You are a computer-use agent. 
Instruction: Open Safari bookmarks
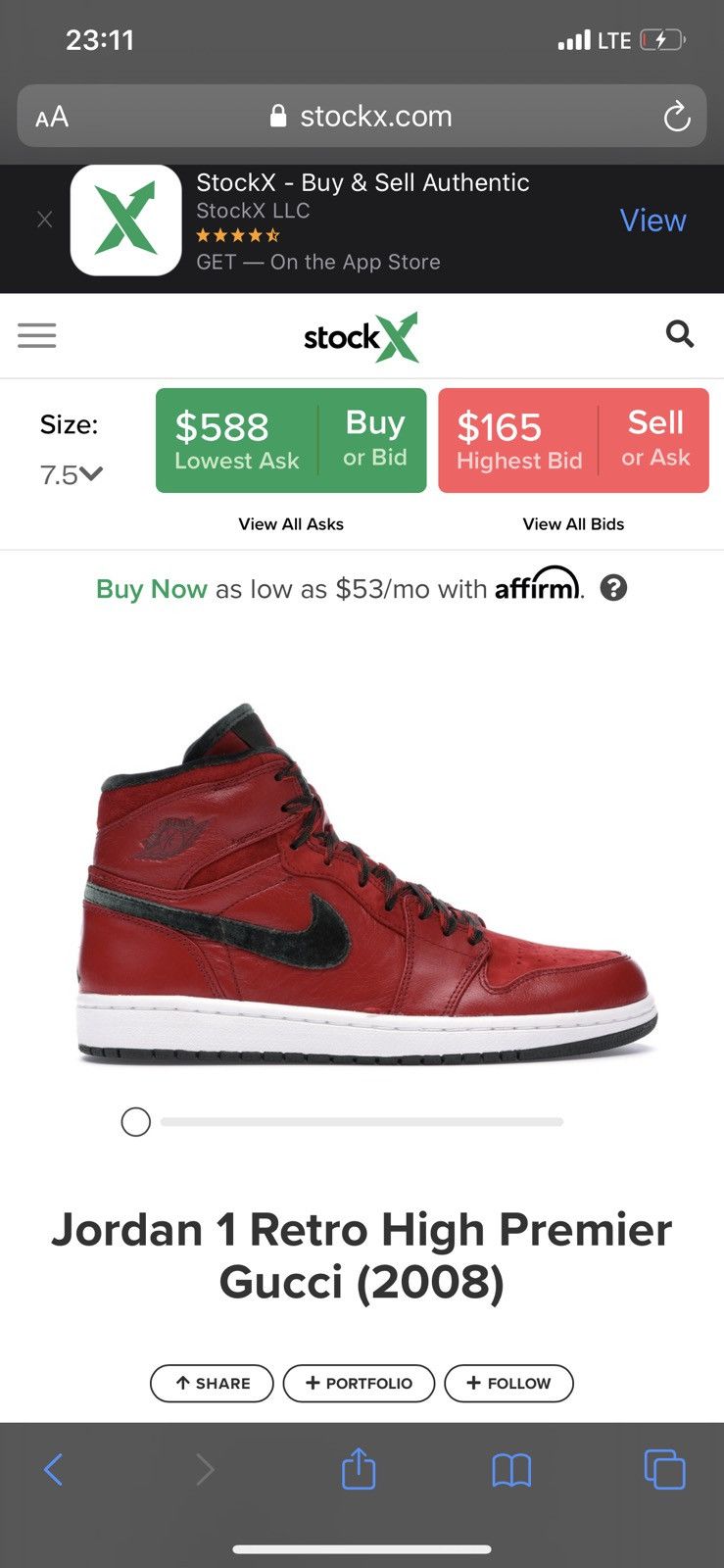click(511, 1469)
